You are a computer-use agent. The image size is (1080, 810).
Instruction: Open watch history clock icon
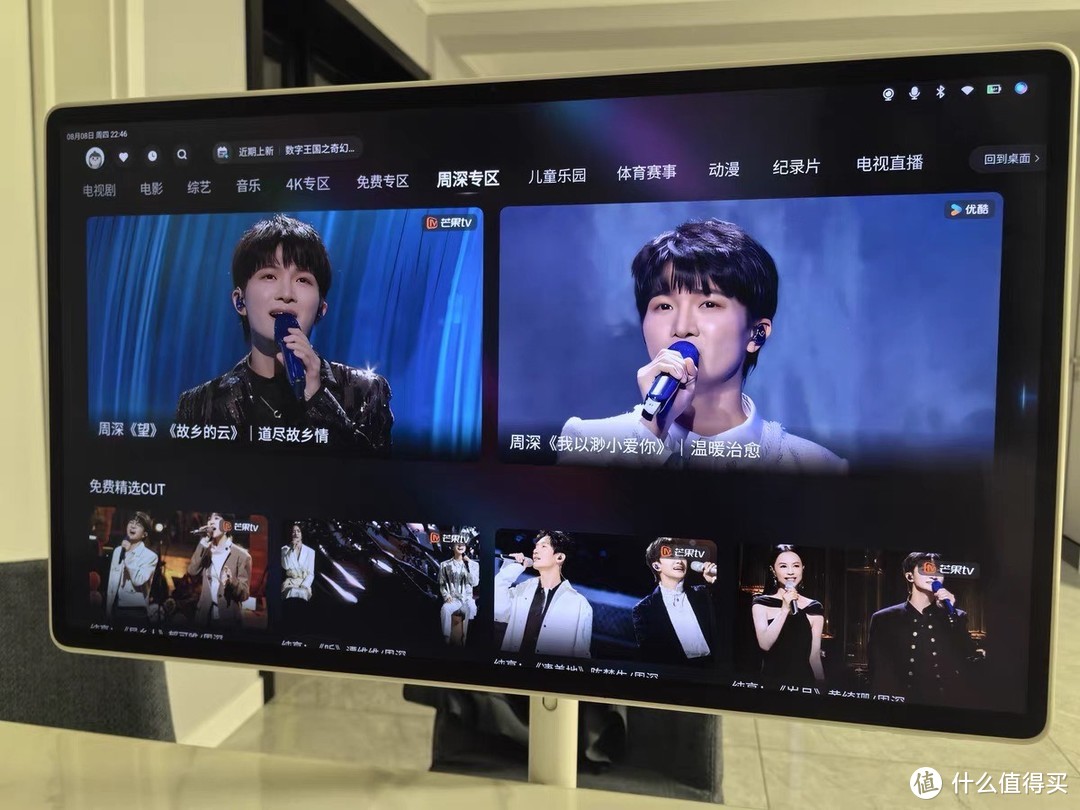point(152,155)
